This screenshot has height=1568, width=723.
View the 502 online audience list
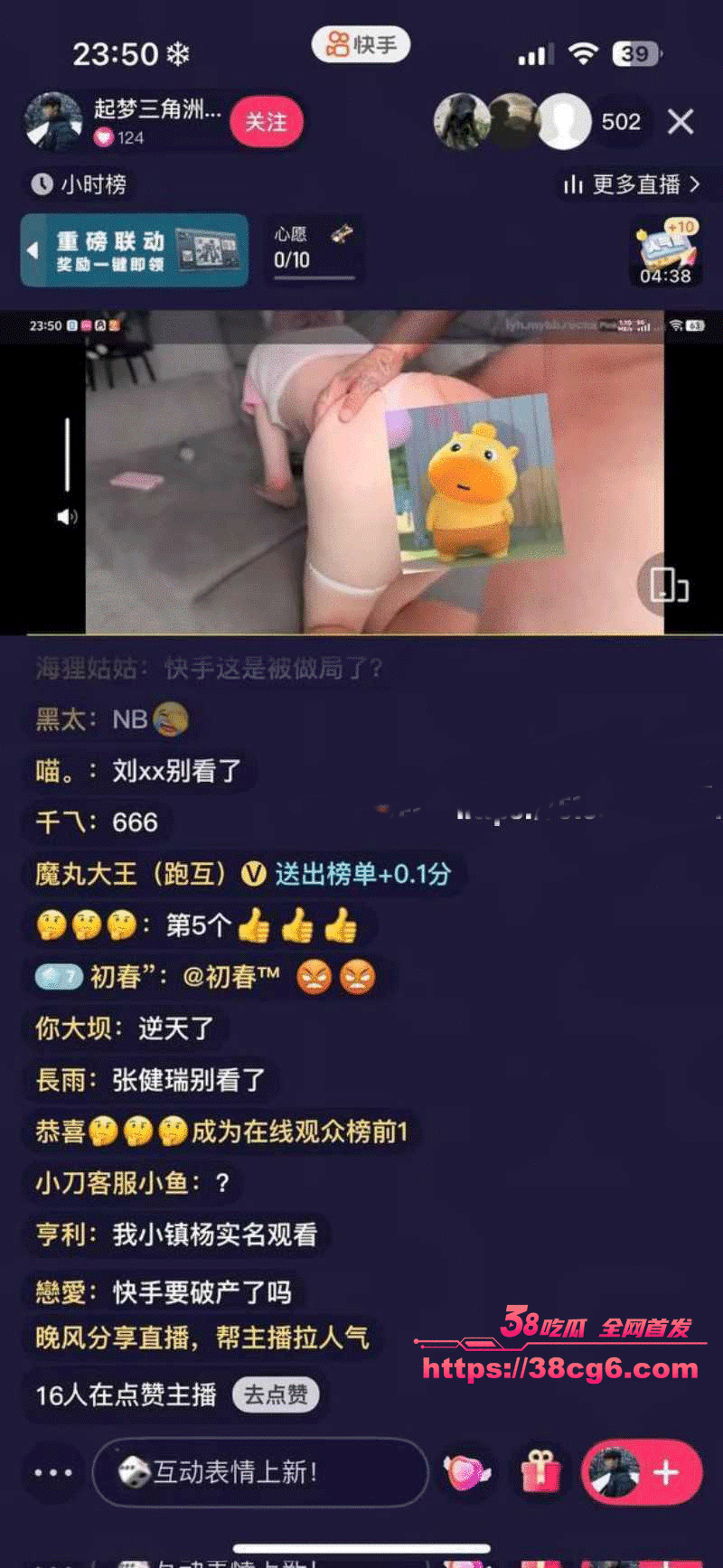tap(620, 122)
